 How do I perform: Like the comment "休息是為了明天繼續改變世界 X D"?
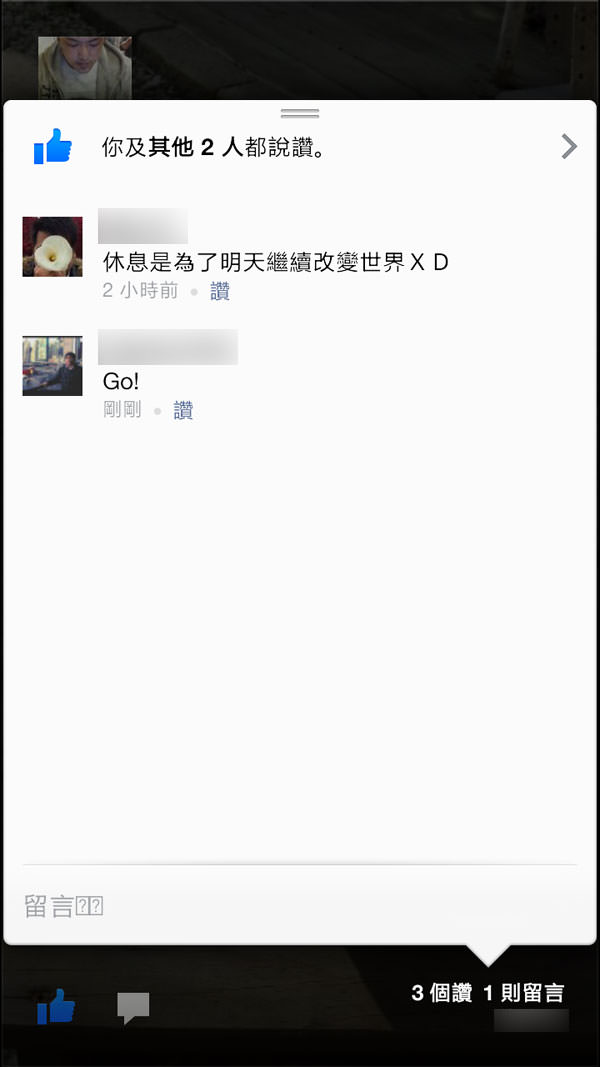(x=220, y=291)
